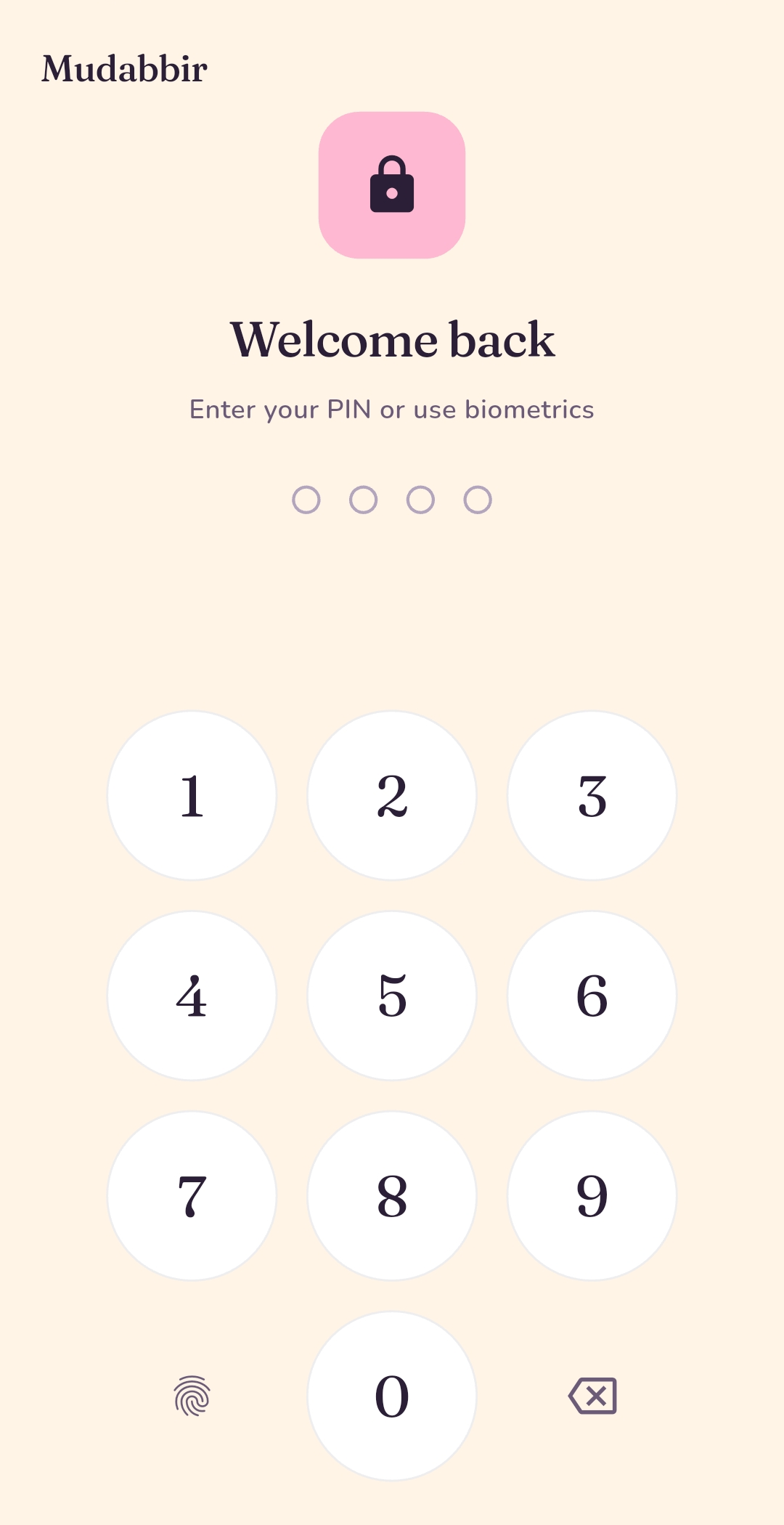
Task: Tap number 7 on the keypad
Action: 192,1196
